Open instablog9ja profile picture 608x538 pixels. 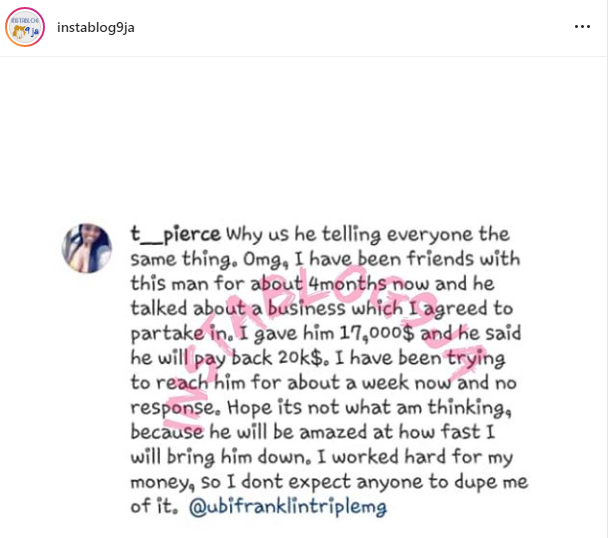pyautogui.click(x=29, y=28)
